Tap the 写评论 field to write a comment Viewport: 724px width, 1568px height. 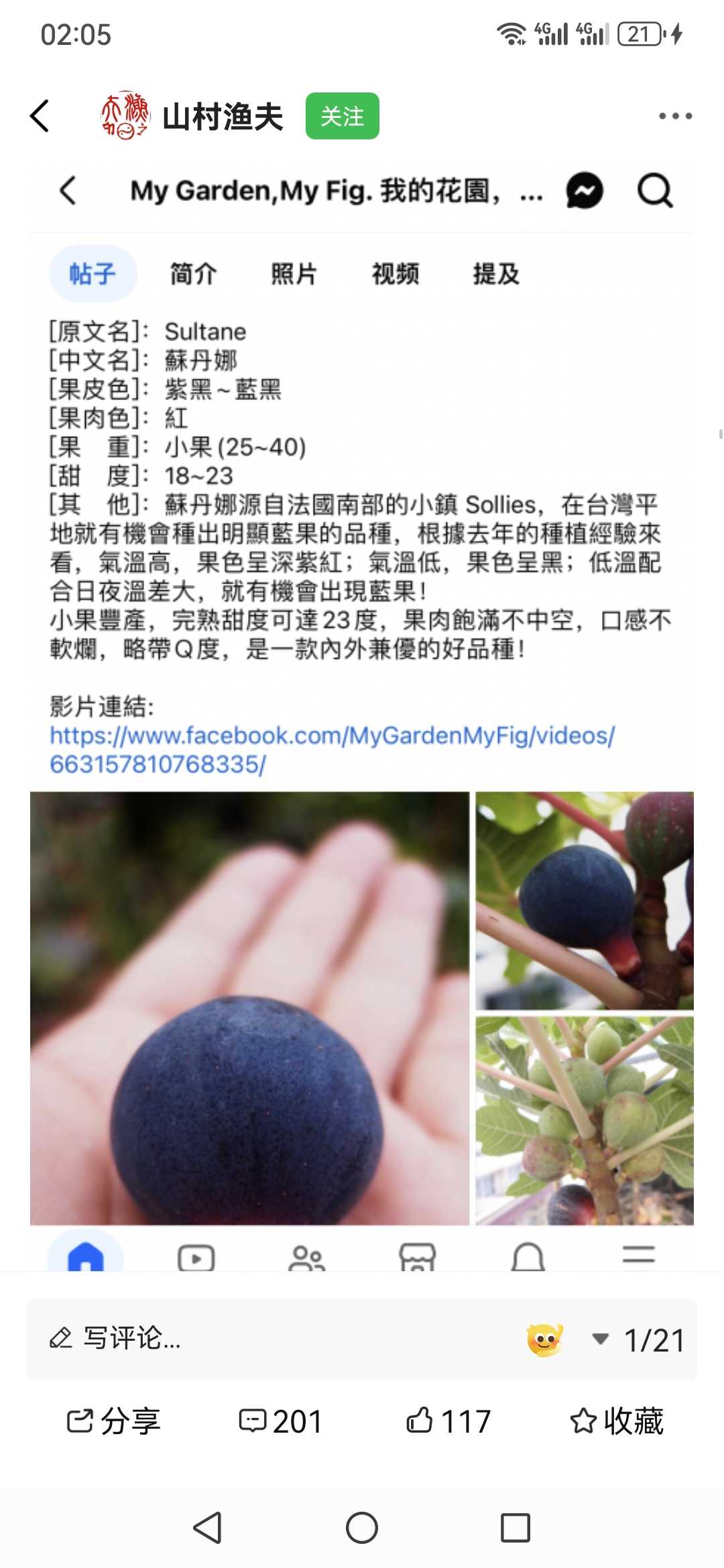click(x=268, y=1340)
